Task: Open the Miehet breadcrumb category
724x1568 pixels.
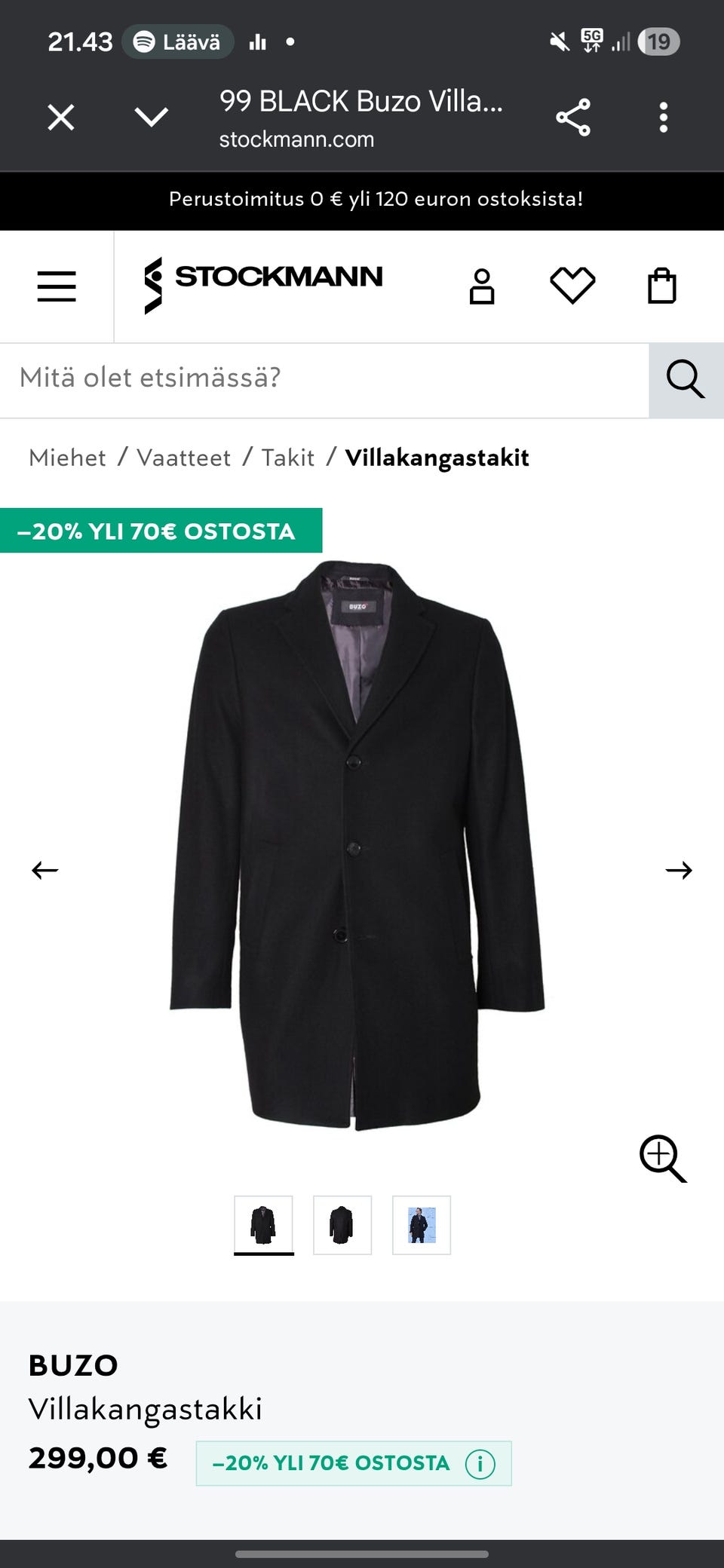Action: point(66,458)
